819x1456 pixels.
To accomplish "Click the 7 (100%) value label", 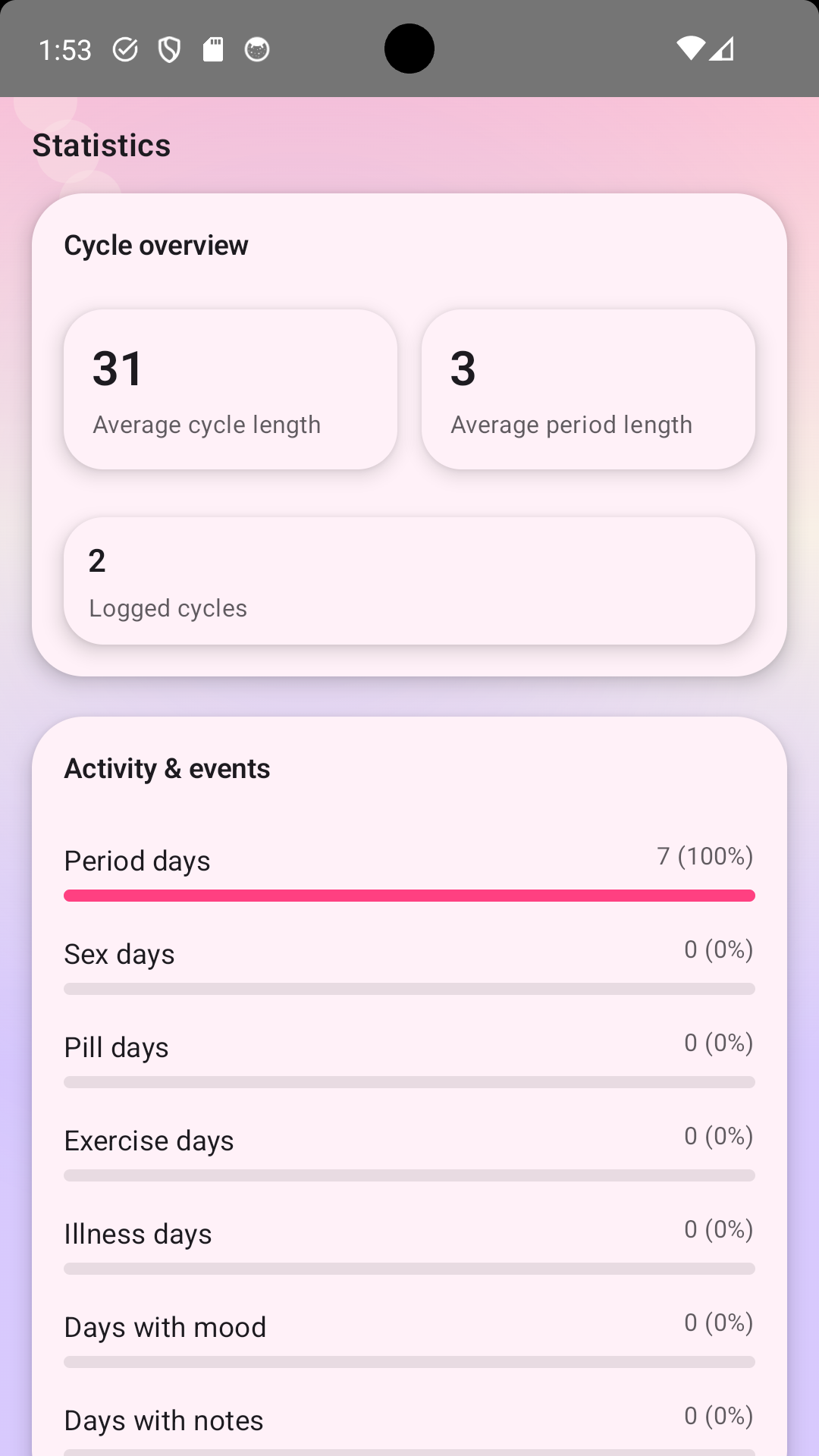I will (x=704, y=855).
